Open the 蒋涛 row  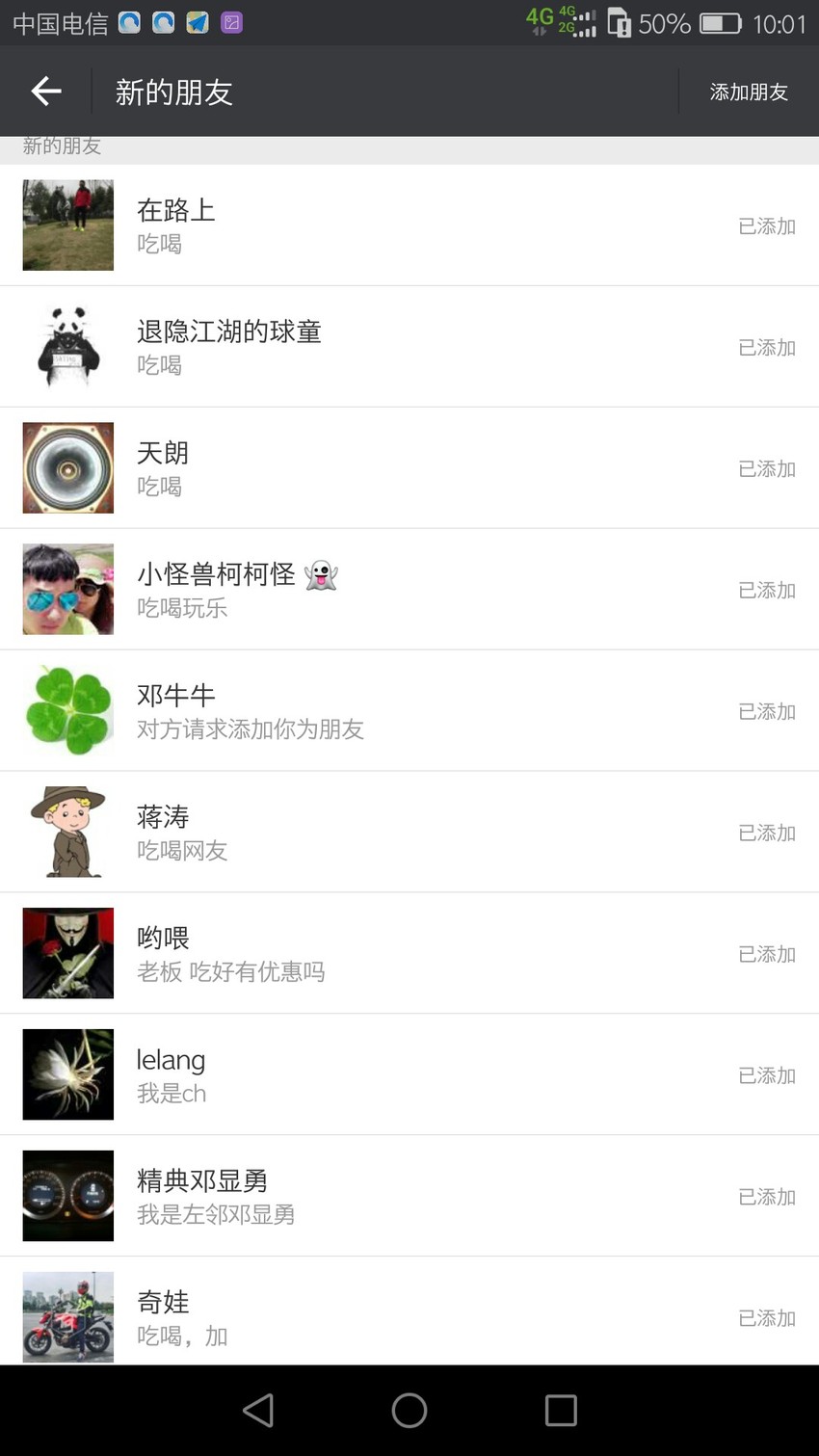coord(409,833)
